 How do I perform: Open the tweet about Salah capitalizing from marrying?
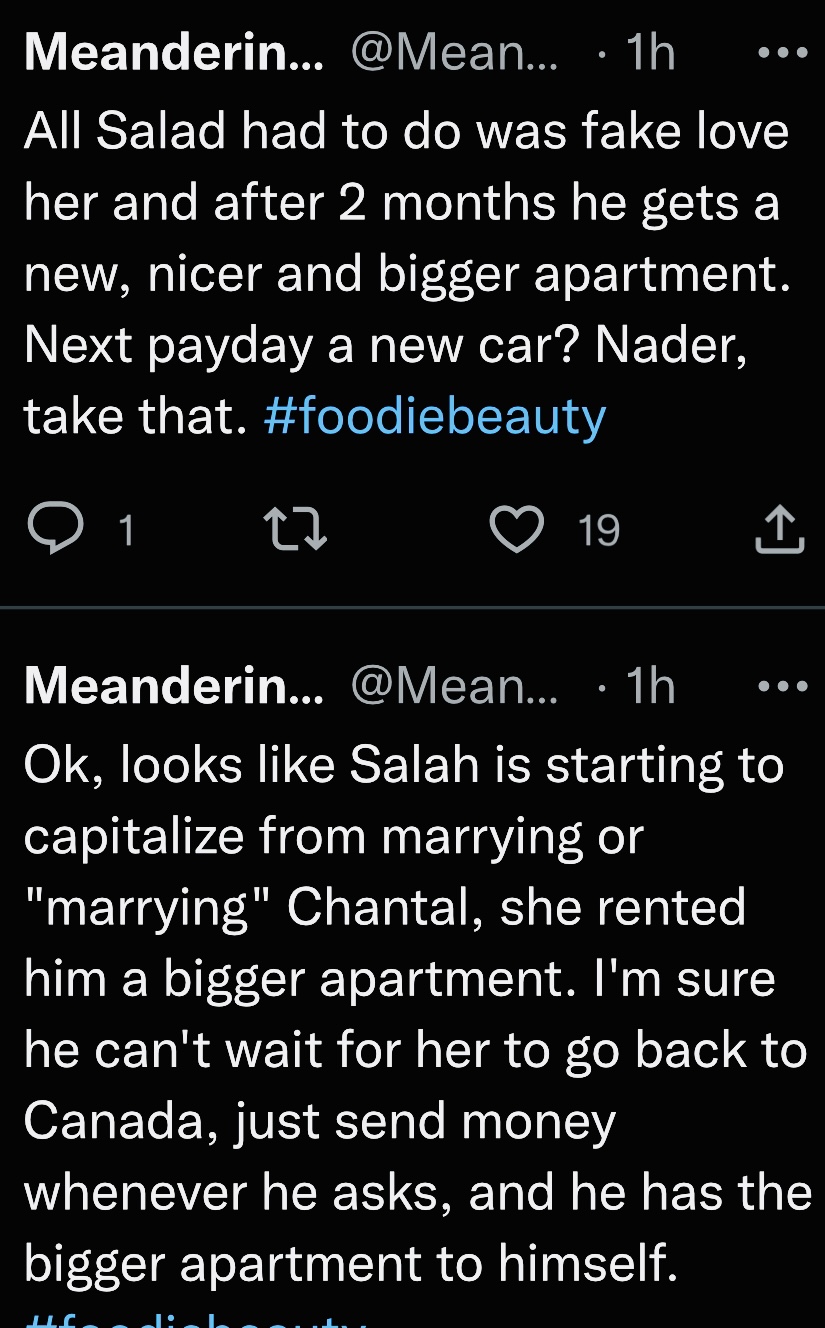click(415, 1015)
